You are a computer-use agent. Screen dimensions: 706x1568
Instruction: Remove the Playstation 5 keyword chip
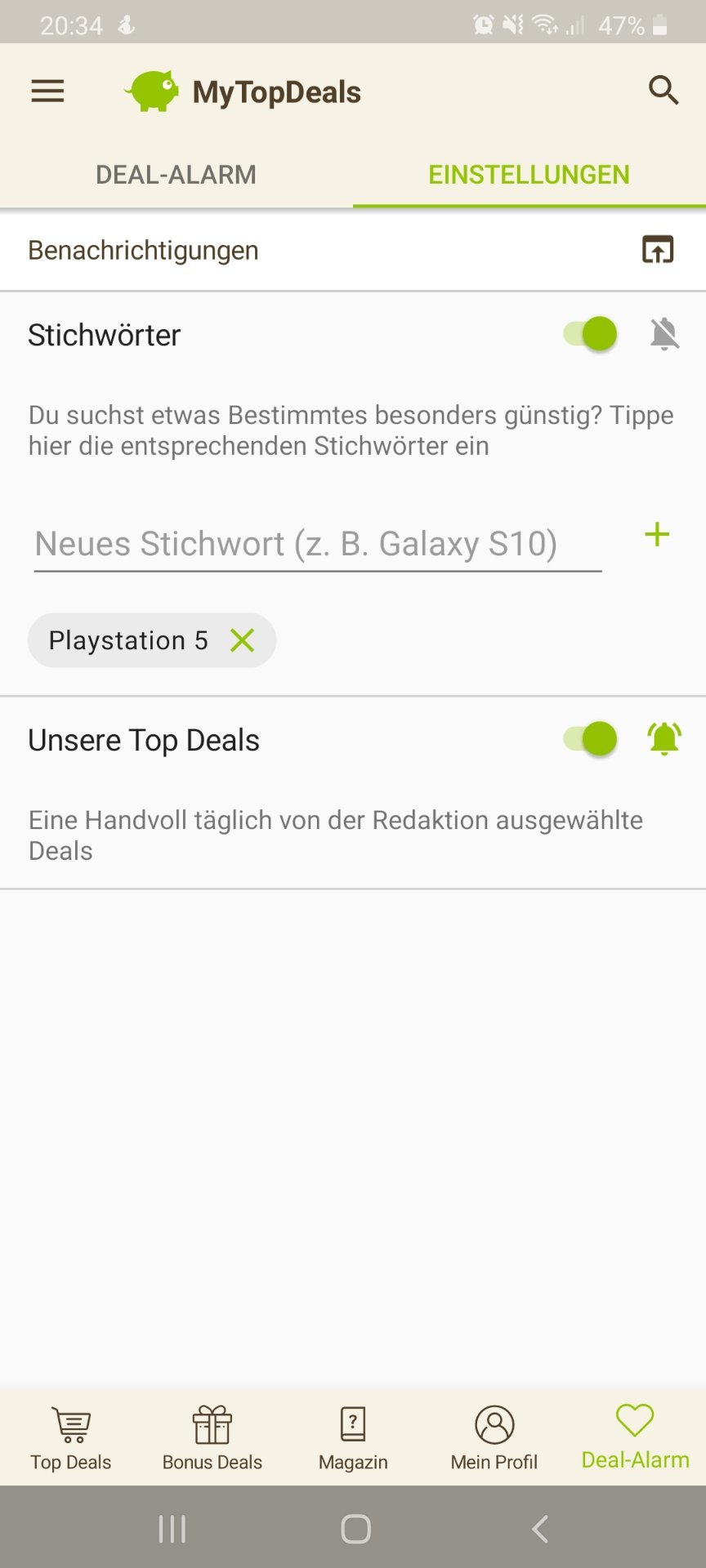(243, 640)
